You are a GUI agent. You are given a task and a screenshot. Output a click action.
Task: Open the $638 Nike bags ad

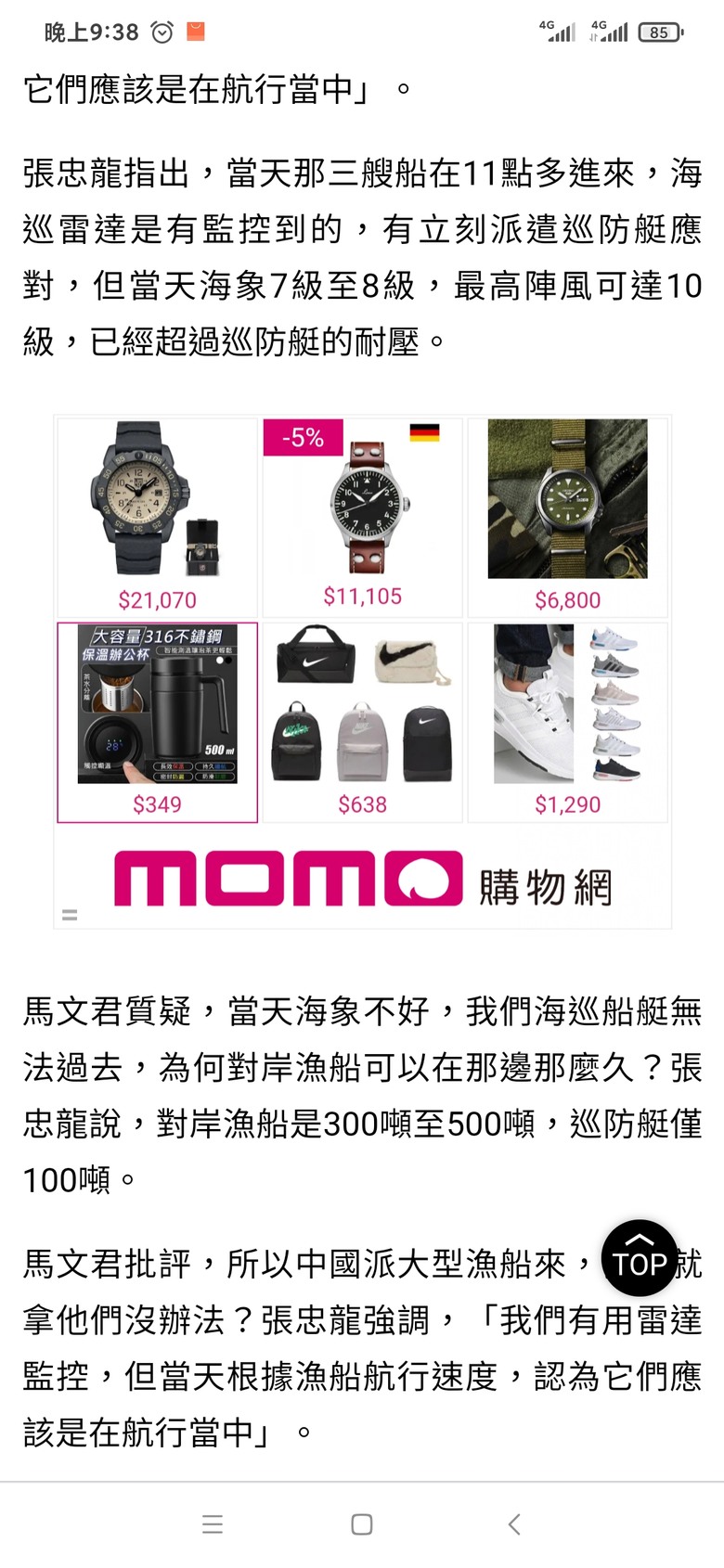362,722
